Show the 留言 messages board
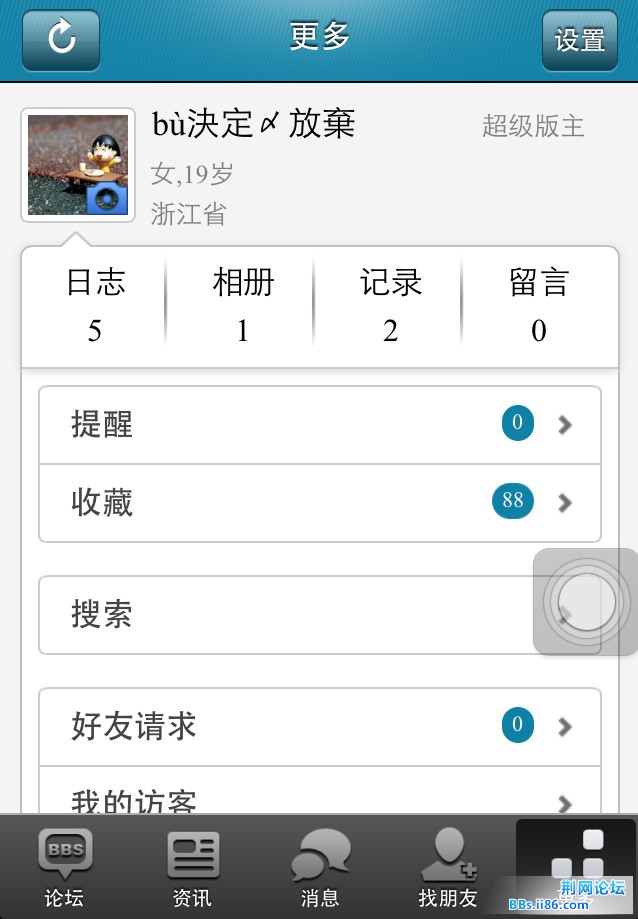Image resolution: width=638 pixels, height=919 pixels. 538,305
